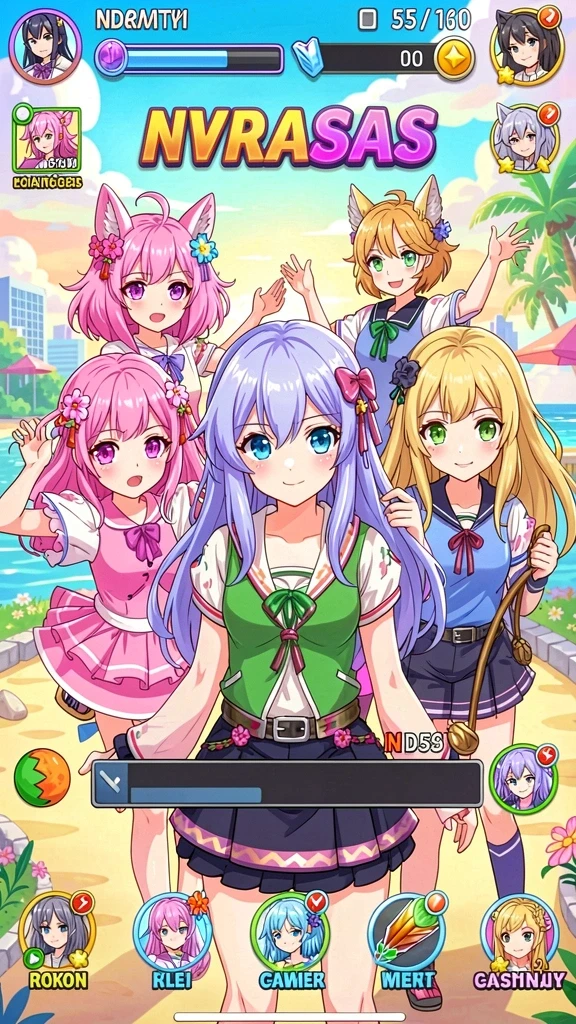The image size is (576, 1024).
Task: Tap the green and orange ball icon
Action: pos(42,777)
